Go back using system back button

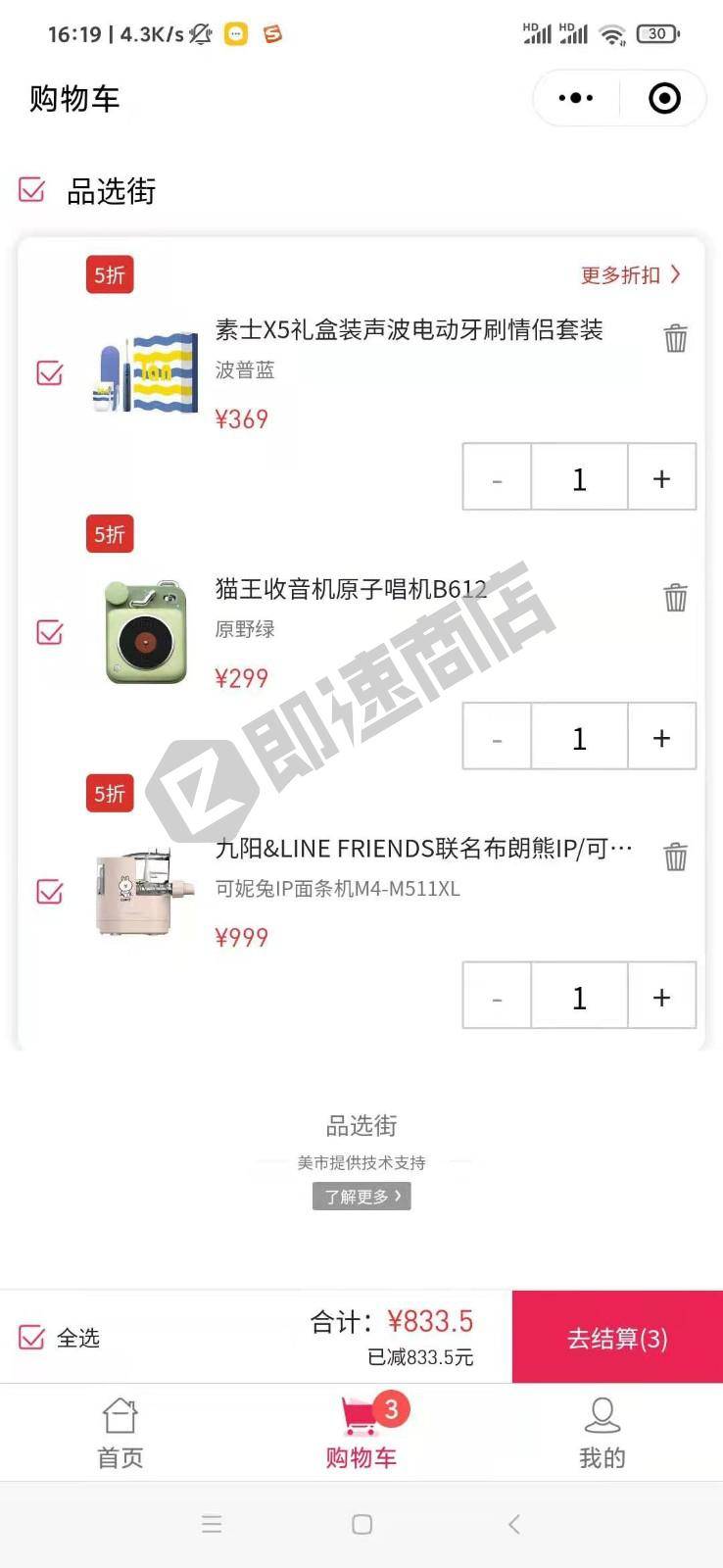513,1524
